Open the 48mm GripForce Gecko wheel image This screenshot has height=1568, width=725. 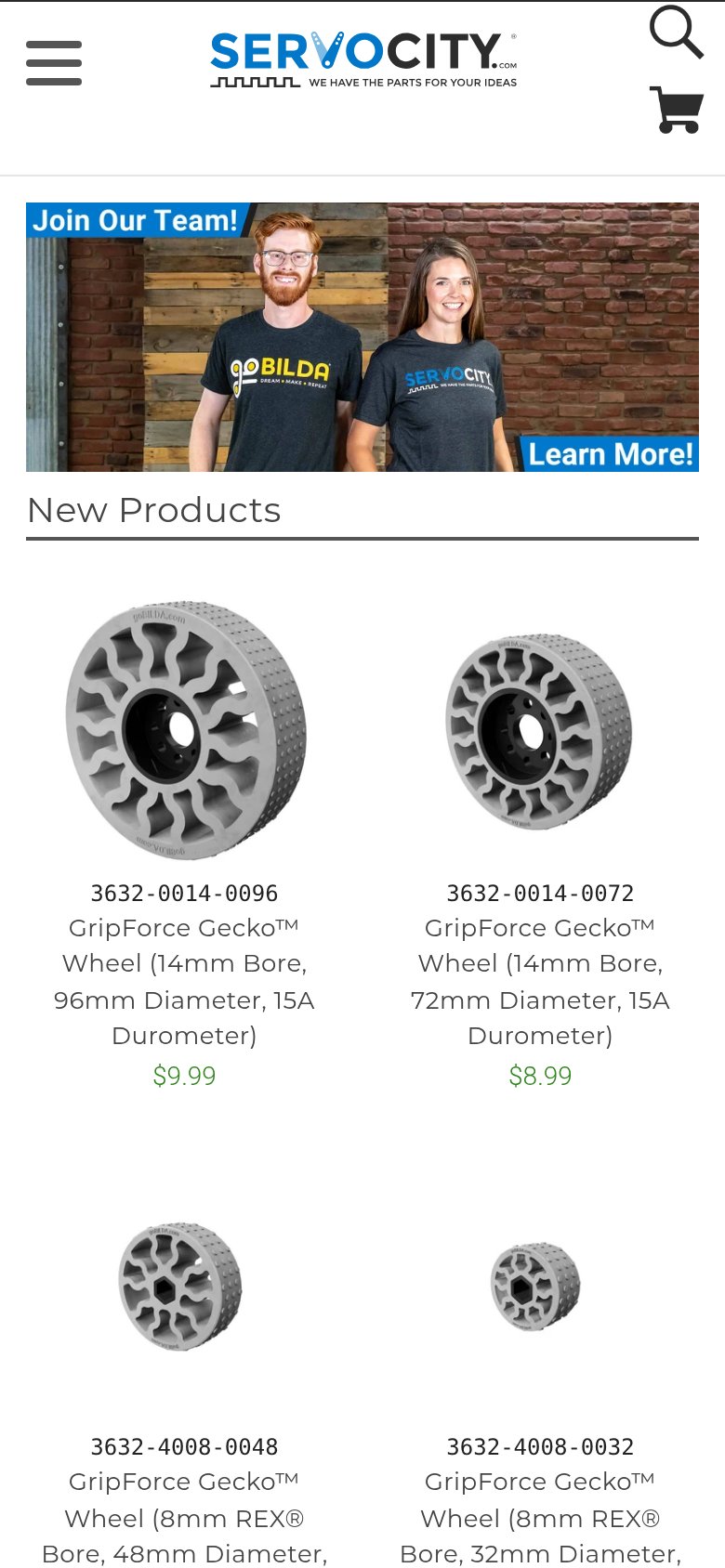click(180, 1287)
